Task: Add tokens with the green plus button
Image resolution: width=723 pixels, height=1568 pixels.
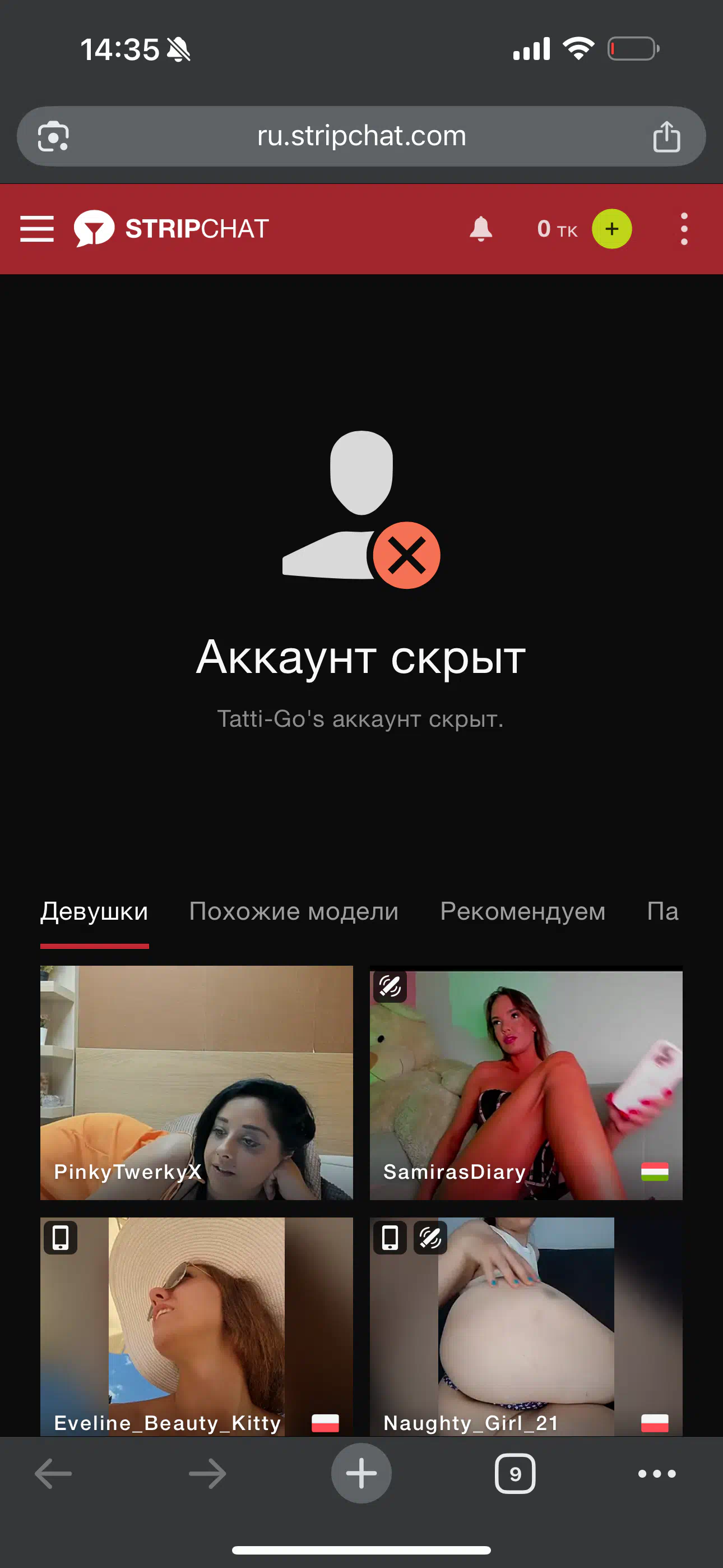Action: pyautogui.click(x=611, y=229)
